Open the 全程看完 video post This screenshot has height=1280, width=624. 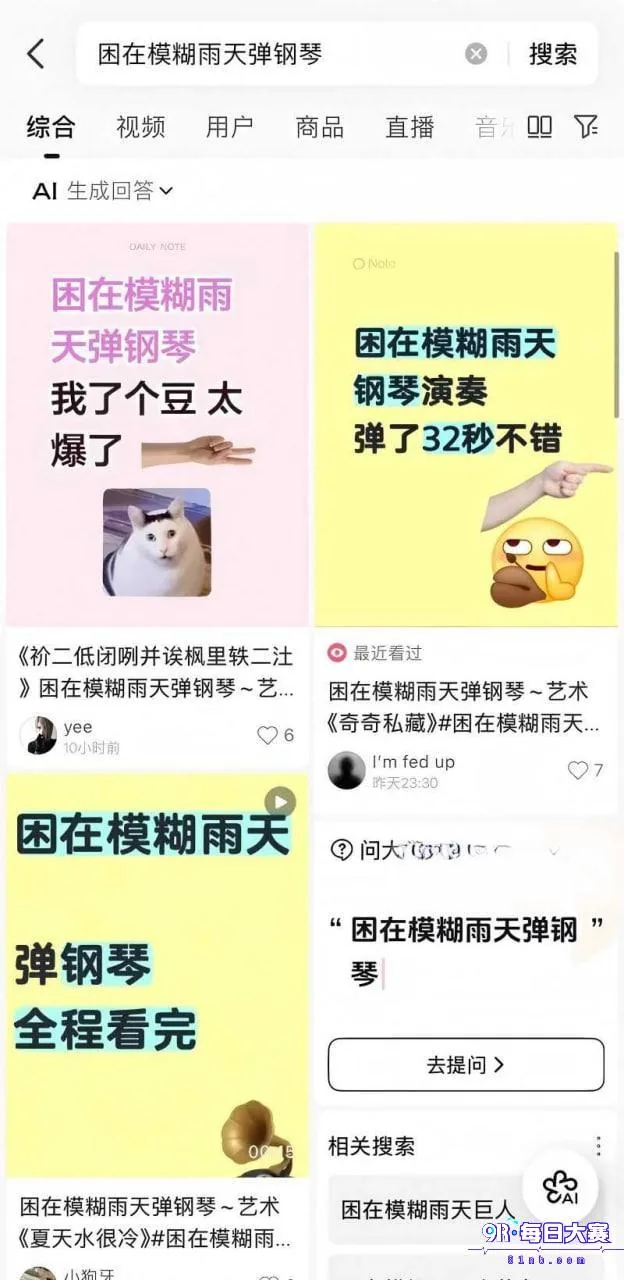coord(158,975)
